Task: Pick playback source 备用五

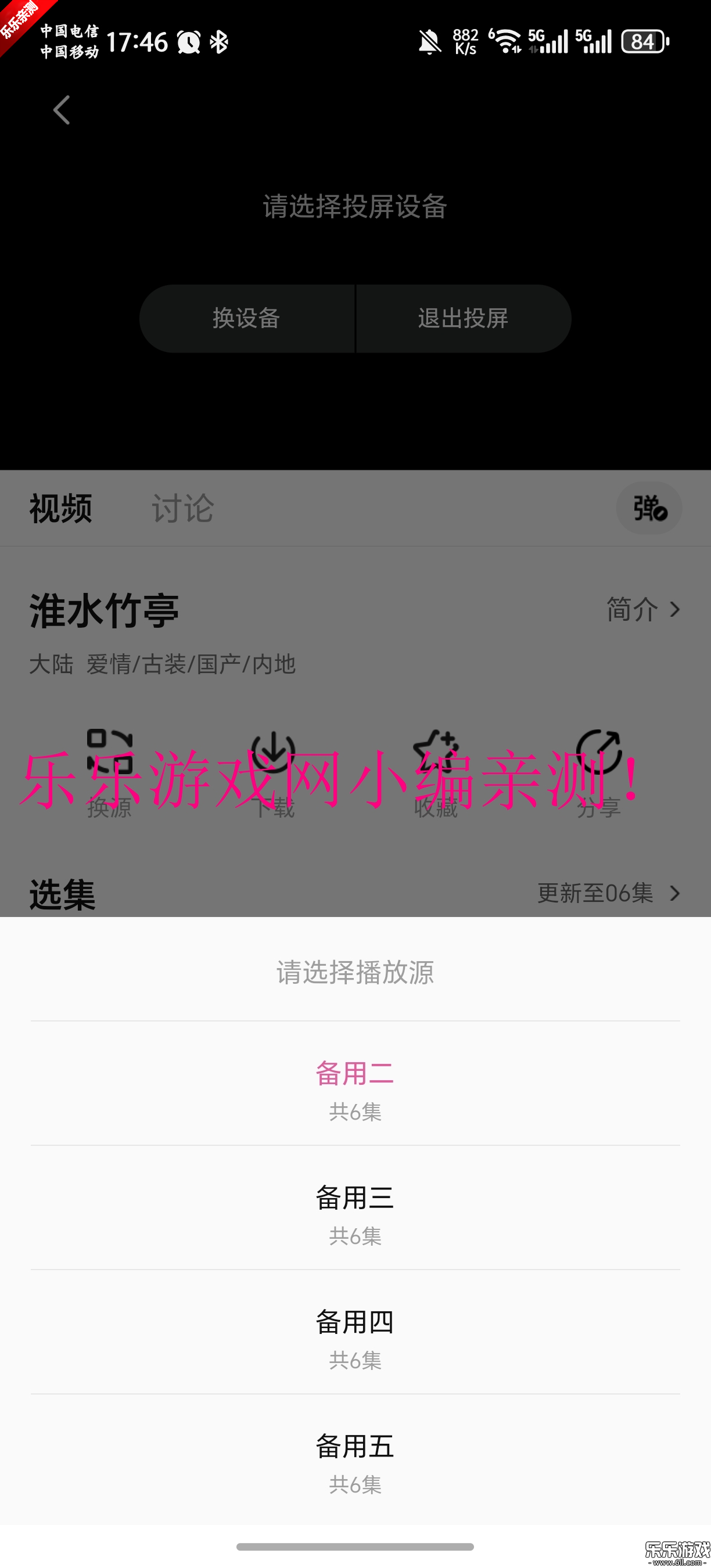Action: click(x=355, y=1459)
